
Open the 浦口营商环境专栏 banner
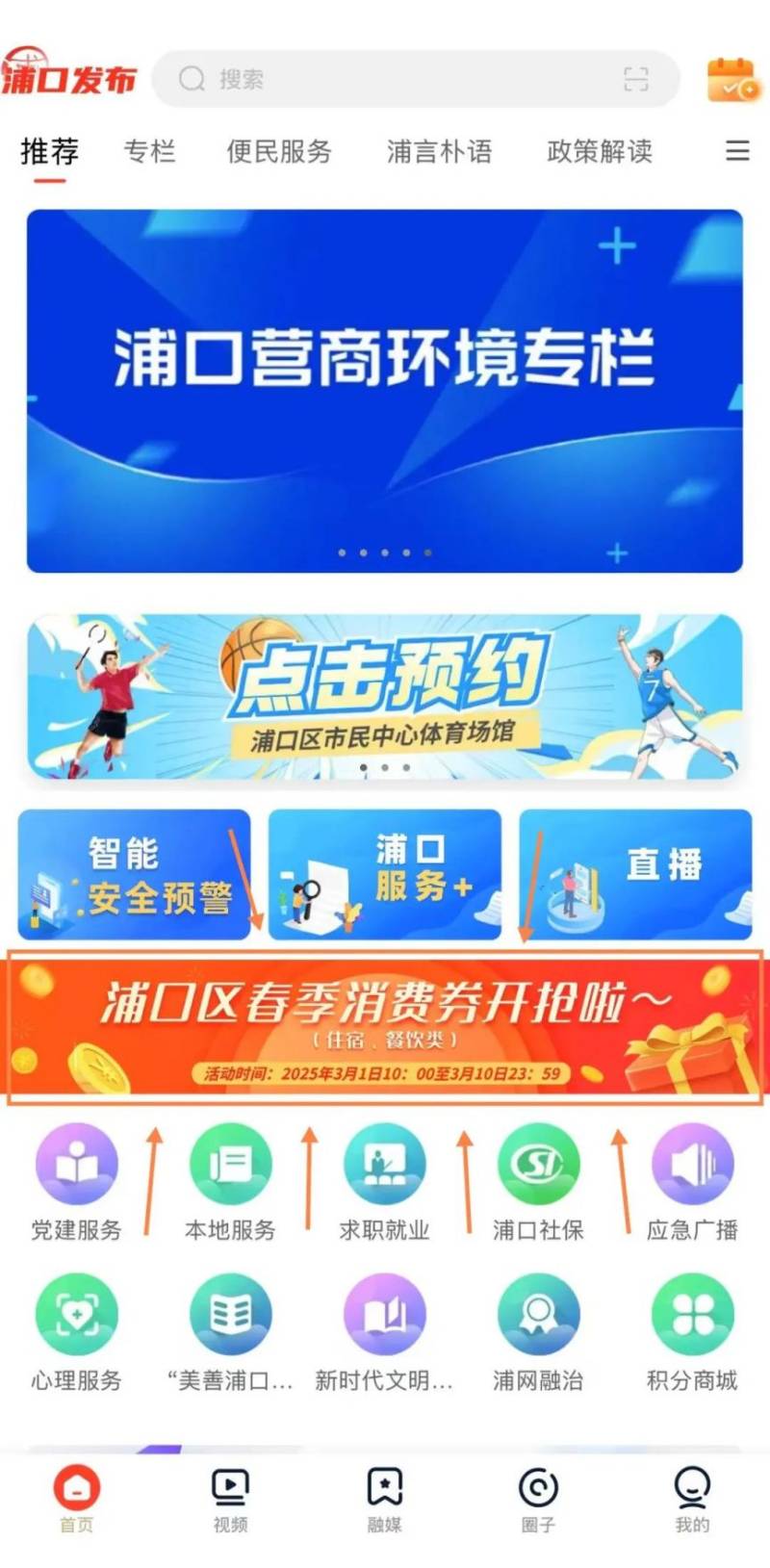coord(385,390)
